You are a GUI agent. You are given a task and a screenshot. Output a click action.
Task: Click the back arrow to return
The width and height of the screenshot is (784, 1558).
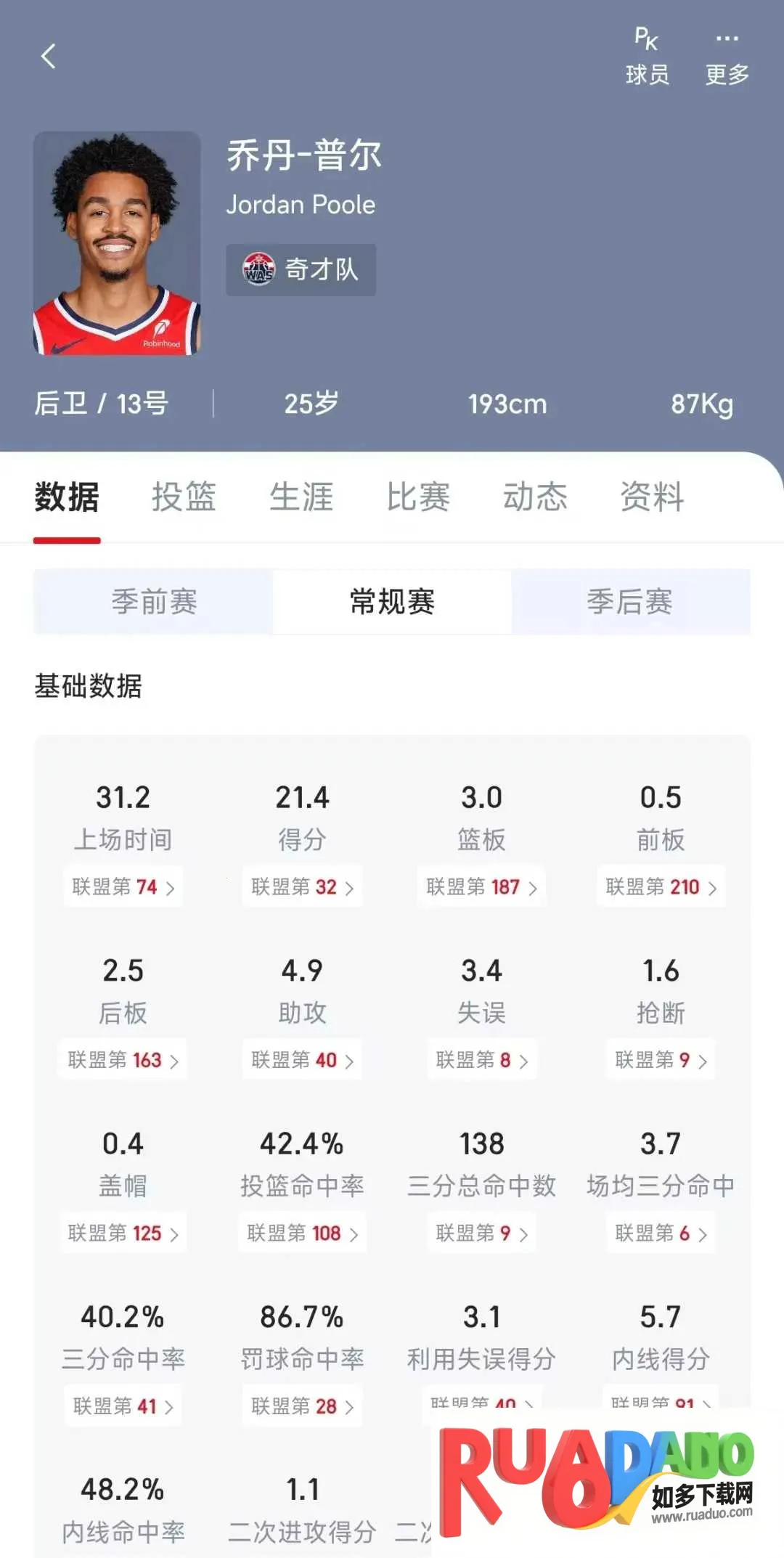pos(48,57)
